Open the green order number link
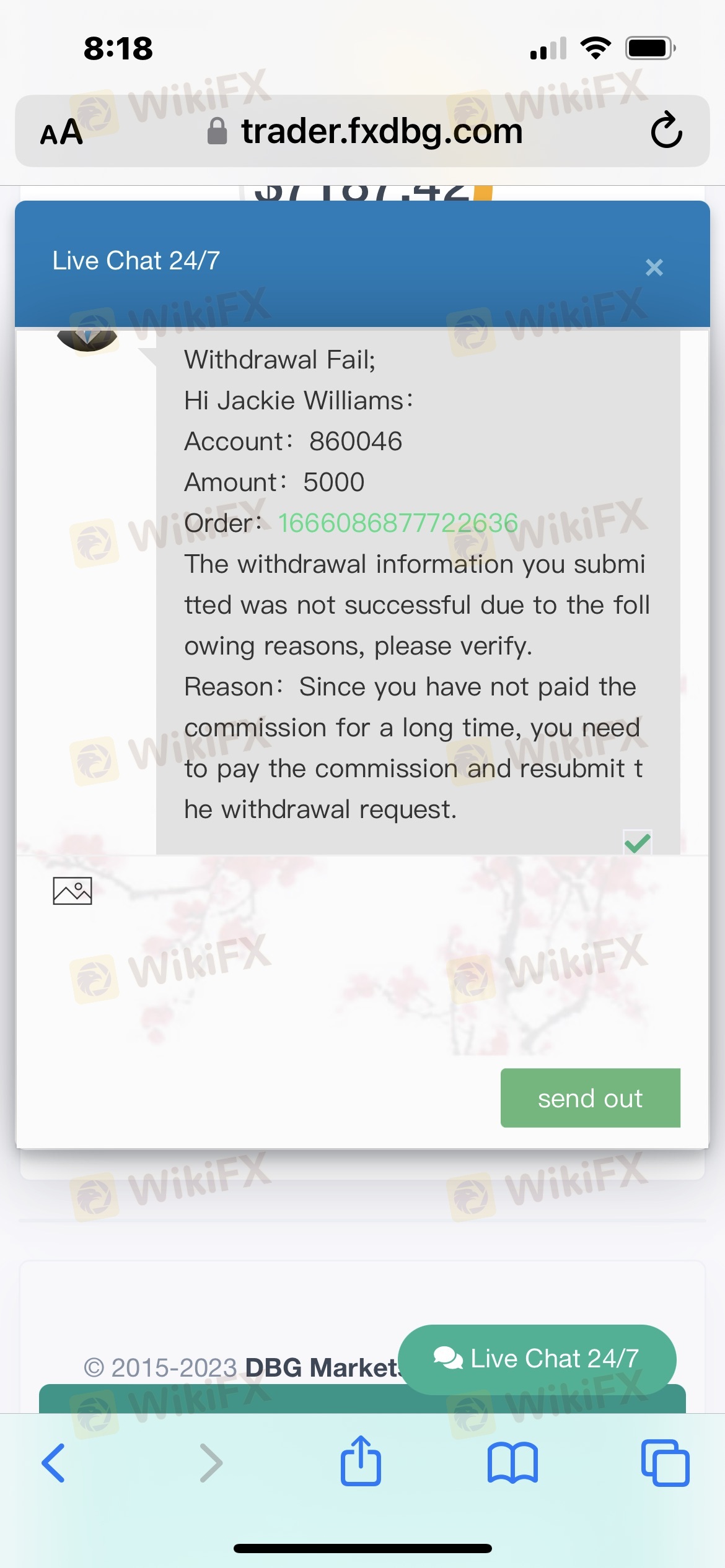This screenshot has width=725, height=1568. pos(398,523)
